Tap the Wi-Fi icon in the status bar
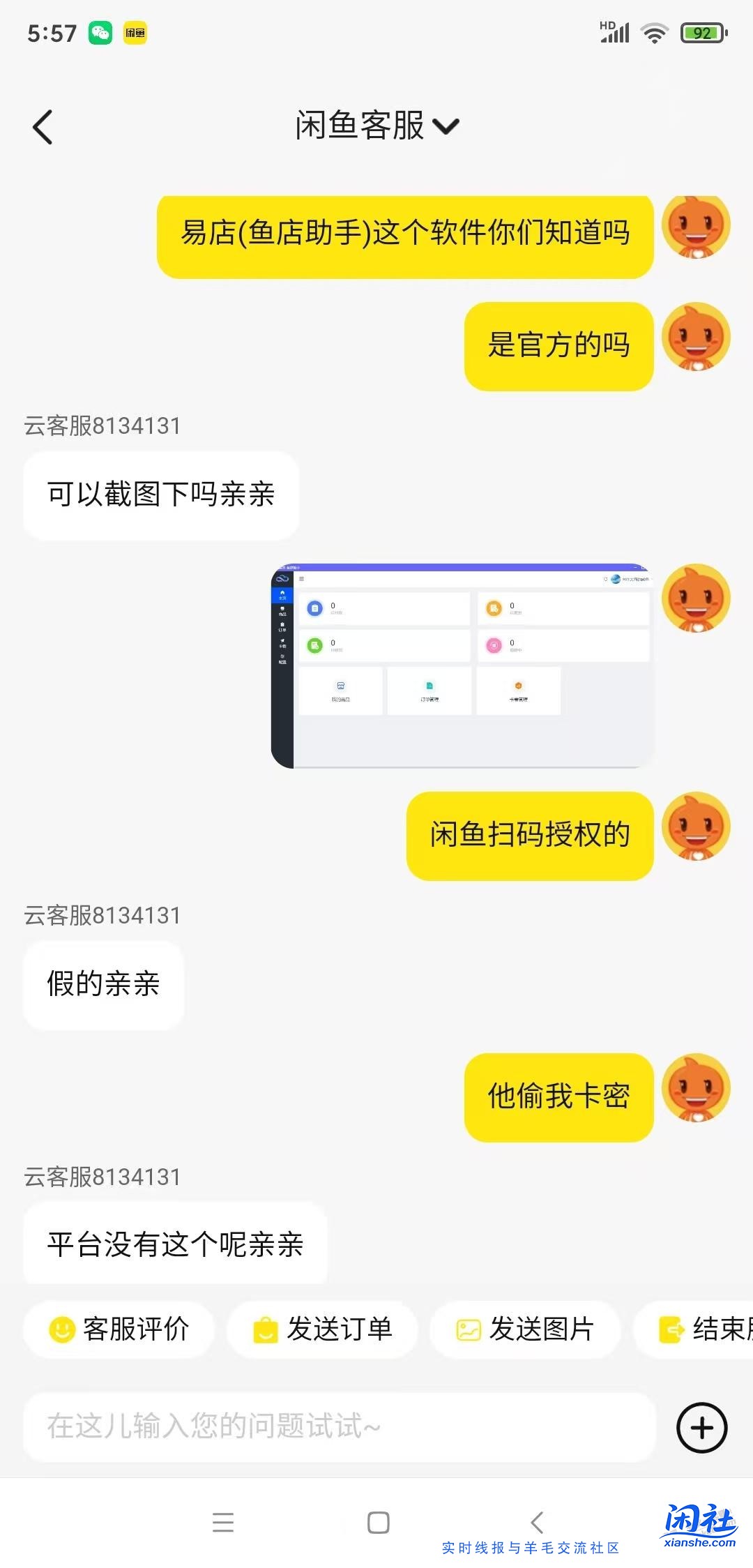The height and width of the screenshot is (1568, 753). pos(653,31)
